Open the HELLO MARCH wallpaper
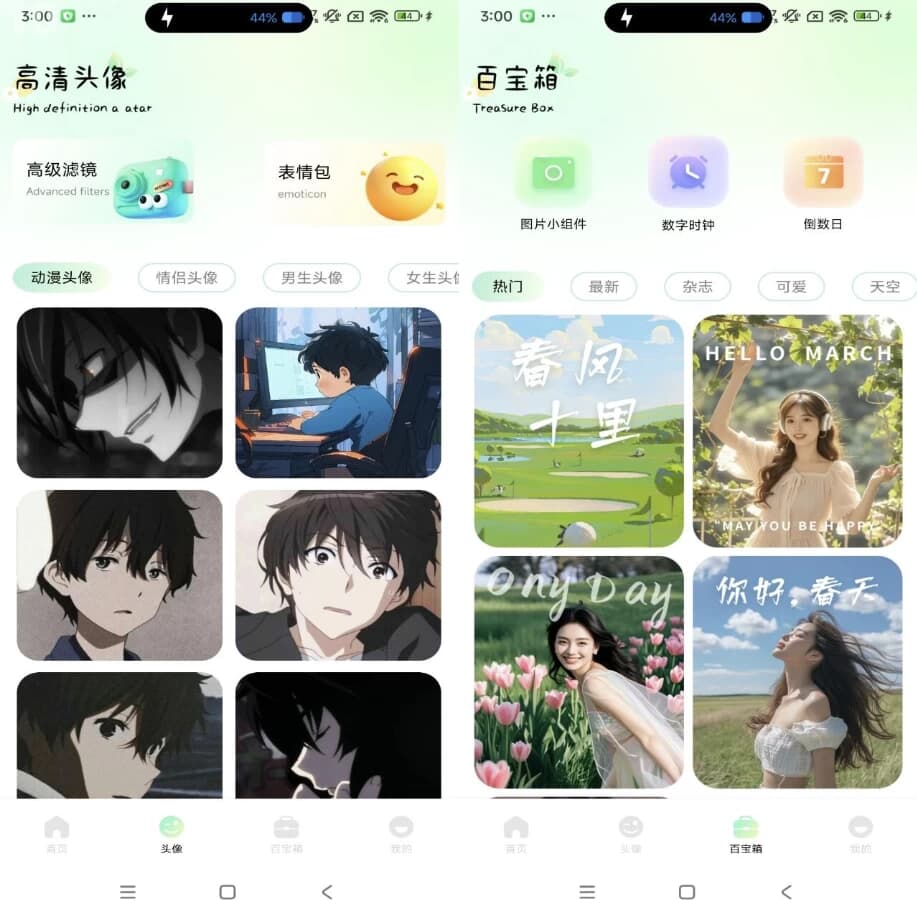The height and width of the screenshot is (915, 917). pos(798,431)
